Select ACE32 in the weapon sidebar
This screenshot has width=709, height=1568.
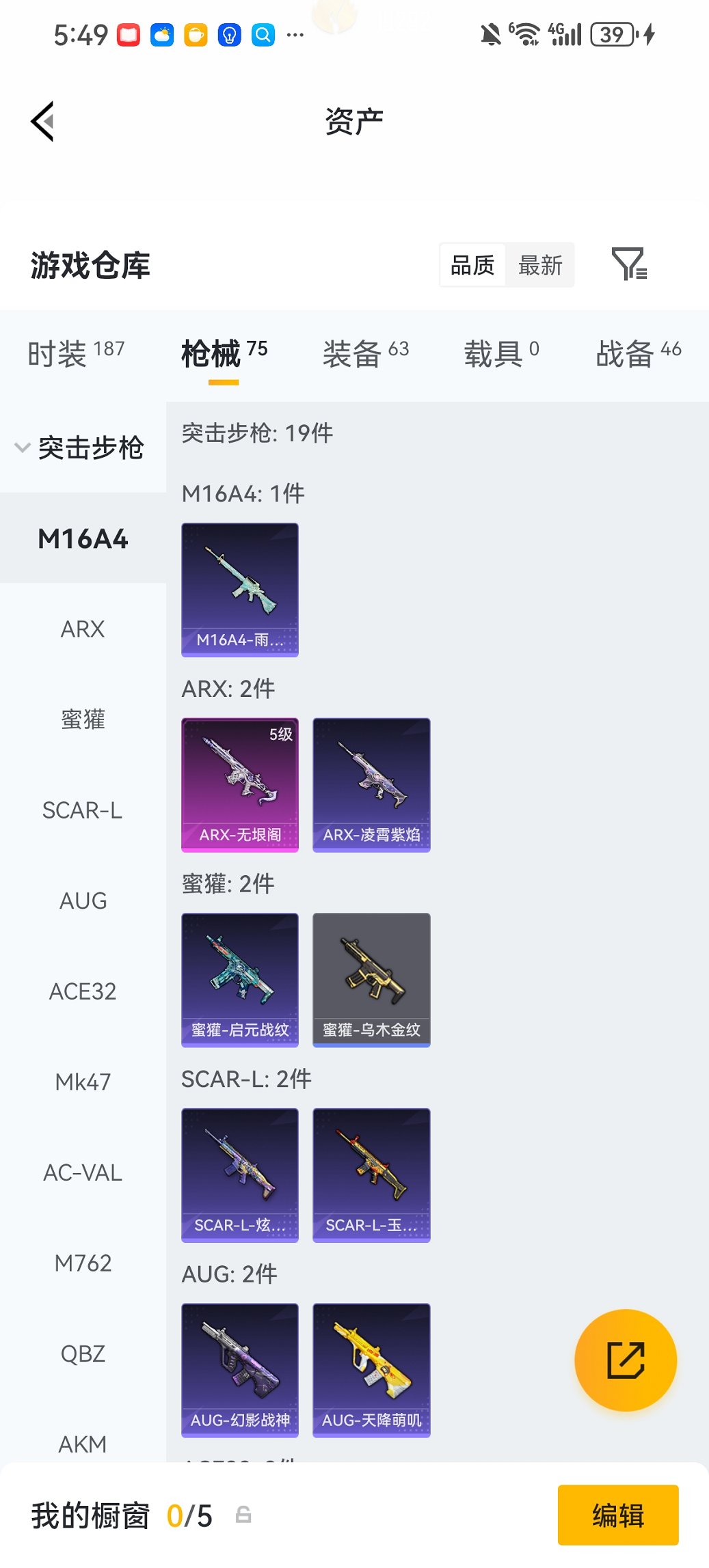pos(83,991)
